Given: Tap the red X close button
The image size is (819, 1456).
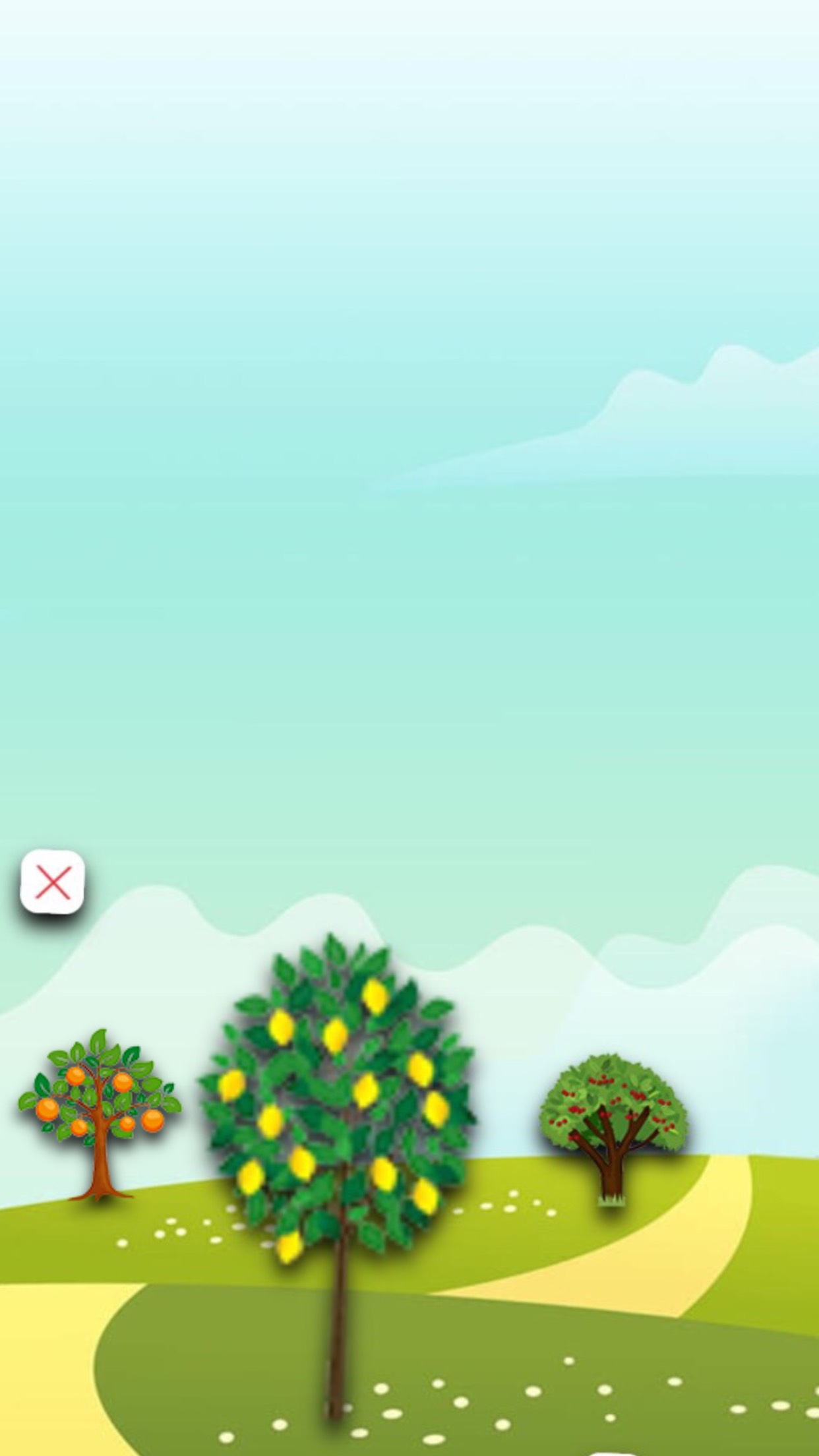Looking at the screenshot, I should point(53,882).
